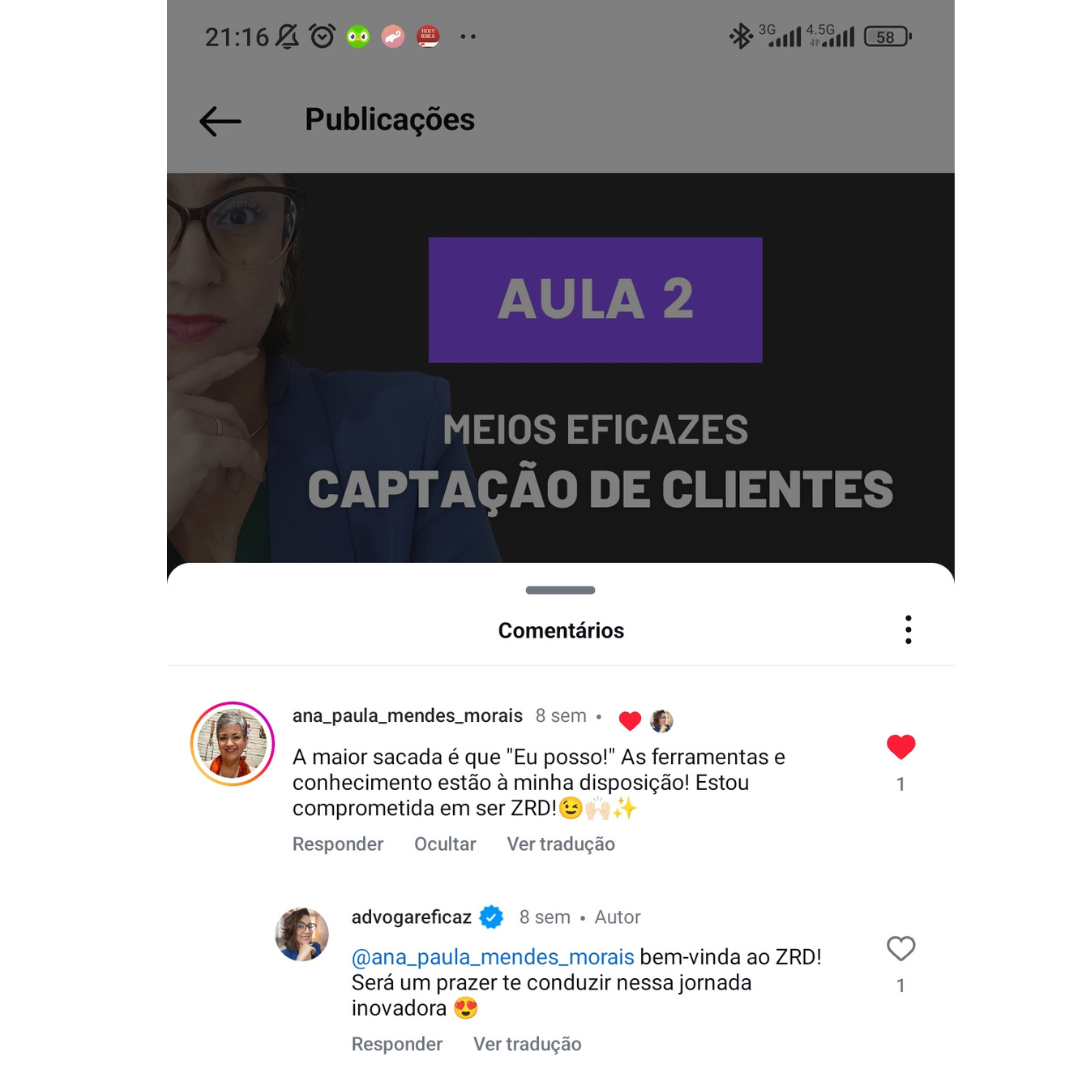
Task: See translation of advogareficaz's reply
Action: [x=527, y=1044]
